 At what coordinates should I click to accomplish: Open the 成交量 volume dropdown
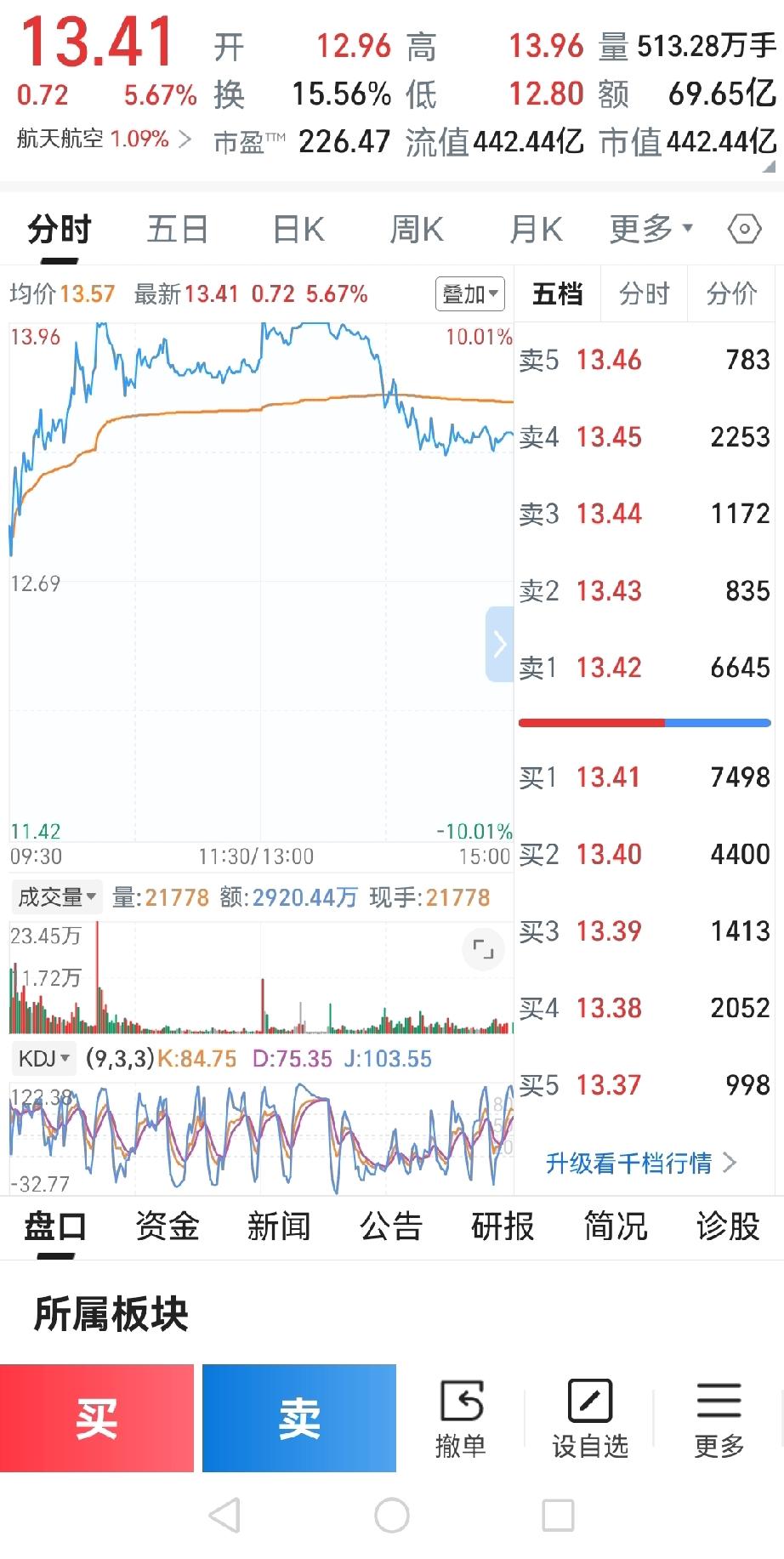(54, 896)
